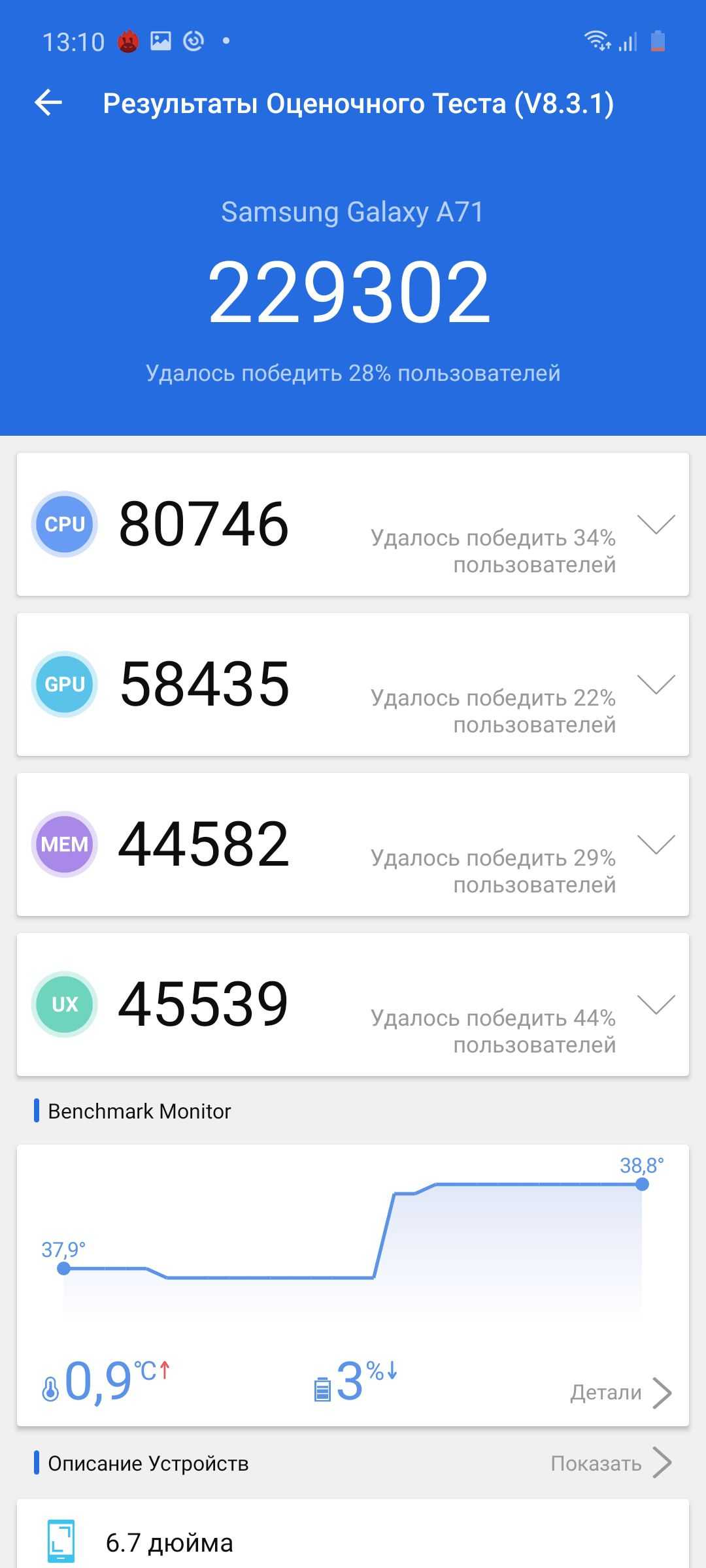Image resolution: width=706 pixels, height=1568 pixels.
Task: Expand the UX score details
Action: pos(656,1005)
